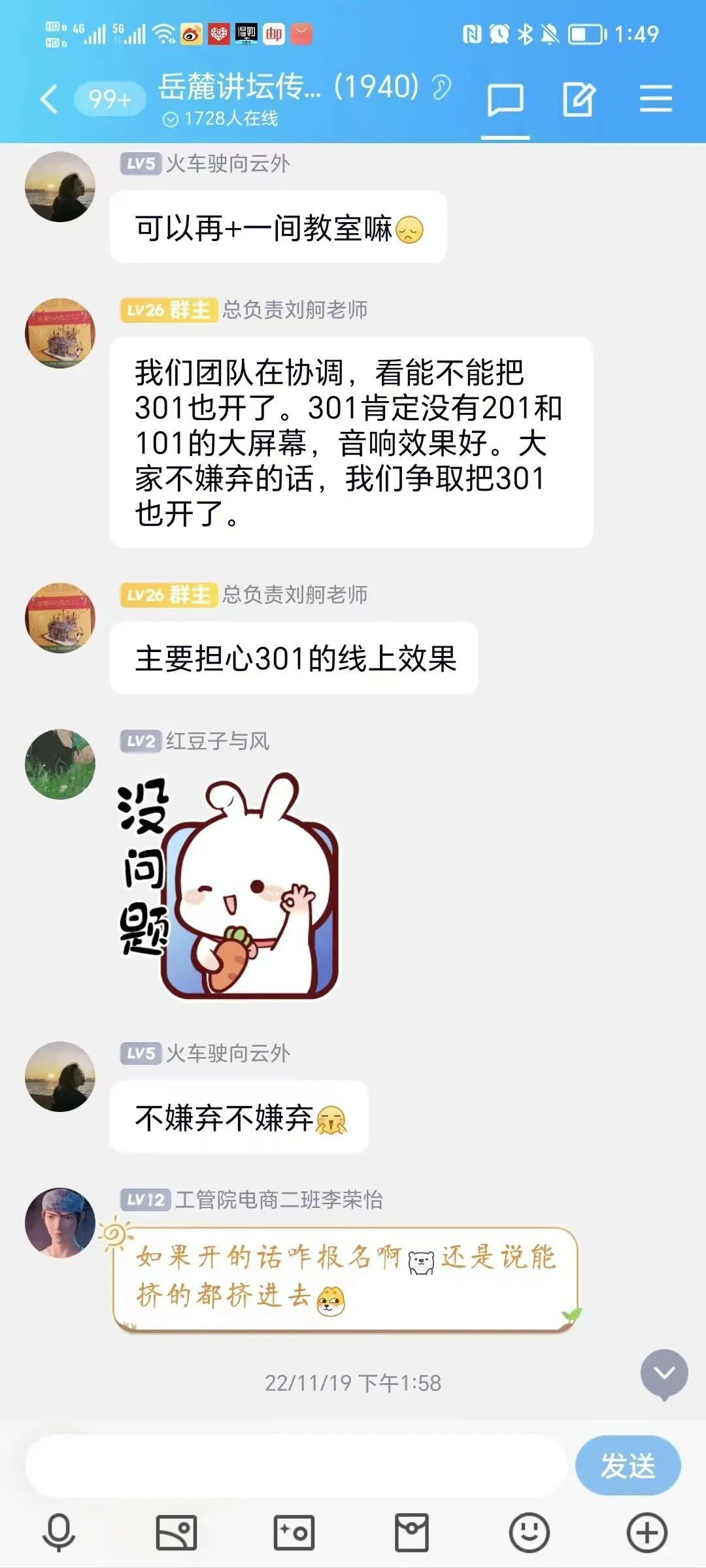Viewport: 706px width, 1568px height.
Task: Expand more options with plus icon
Action: [647, 1532]
